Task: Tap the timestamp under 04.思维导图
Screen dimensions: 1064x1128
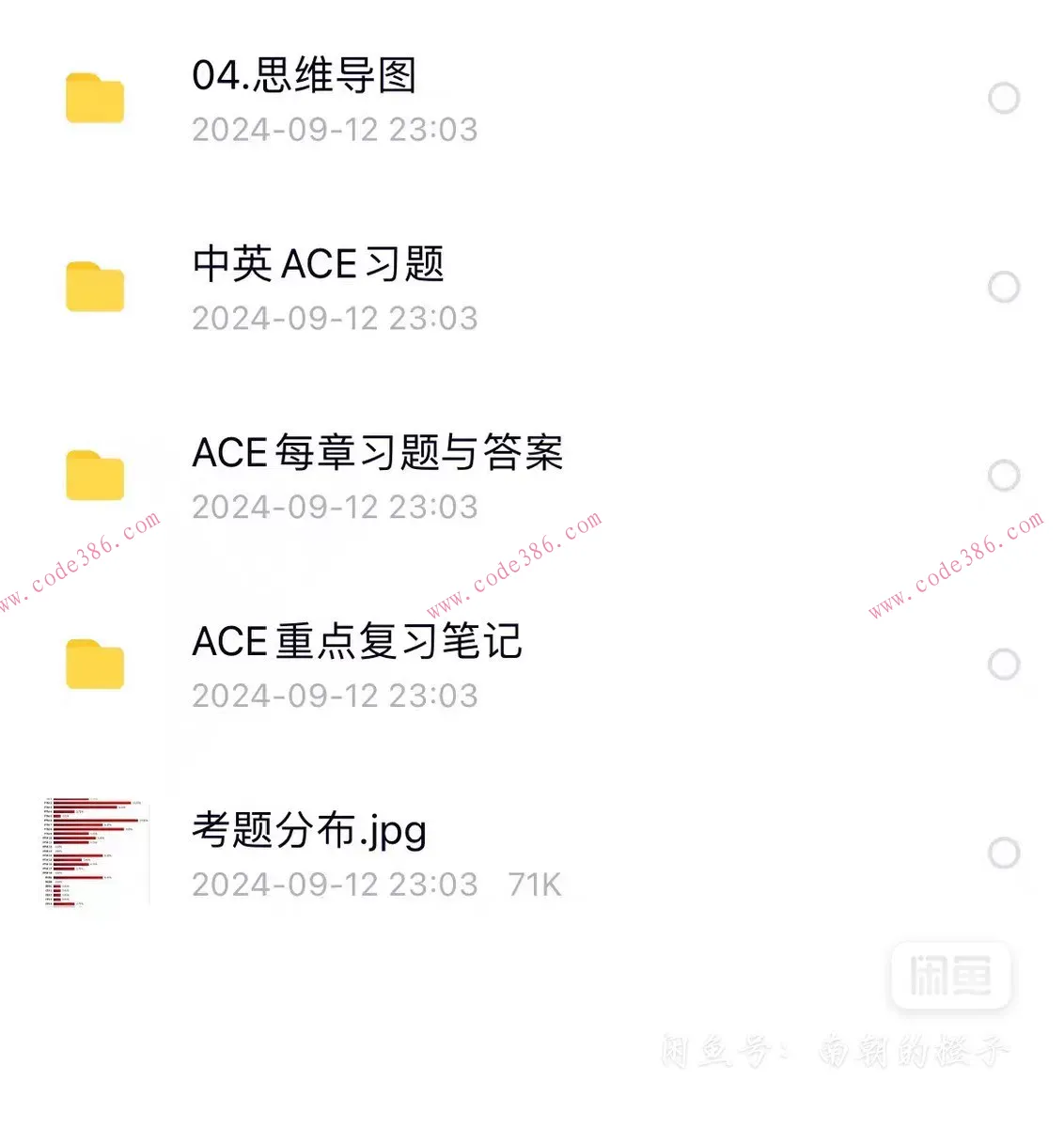Action: [x=335, y=131]
